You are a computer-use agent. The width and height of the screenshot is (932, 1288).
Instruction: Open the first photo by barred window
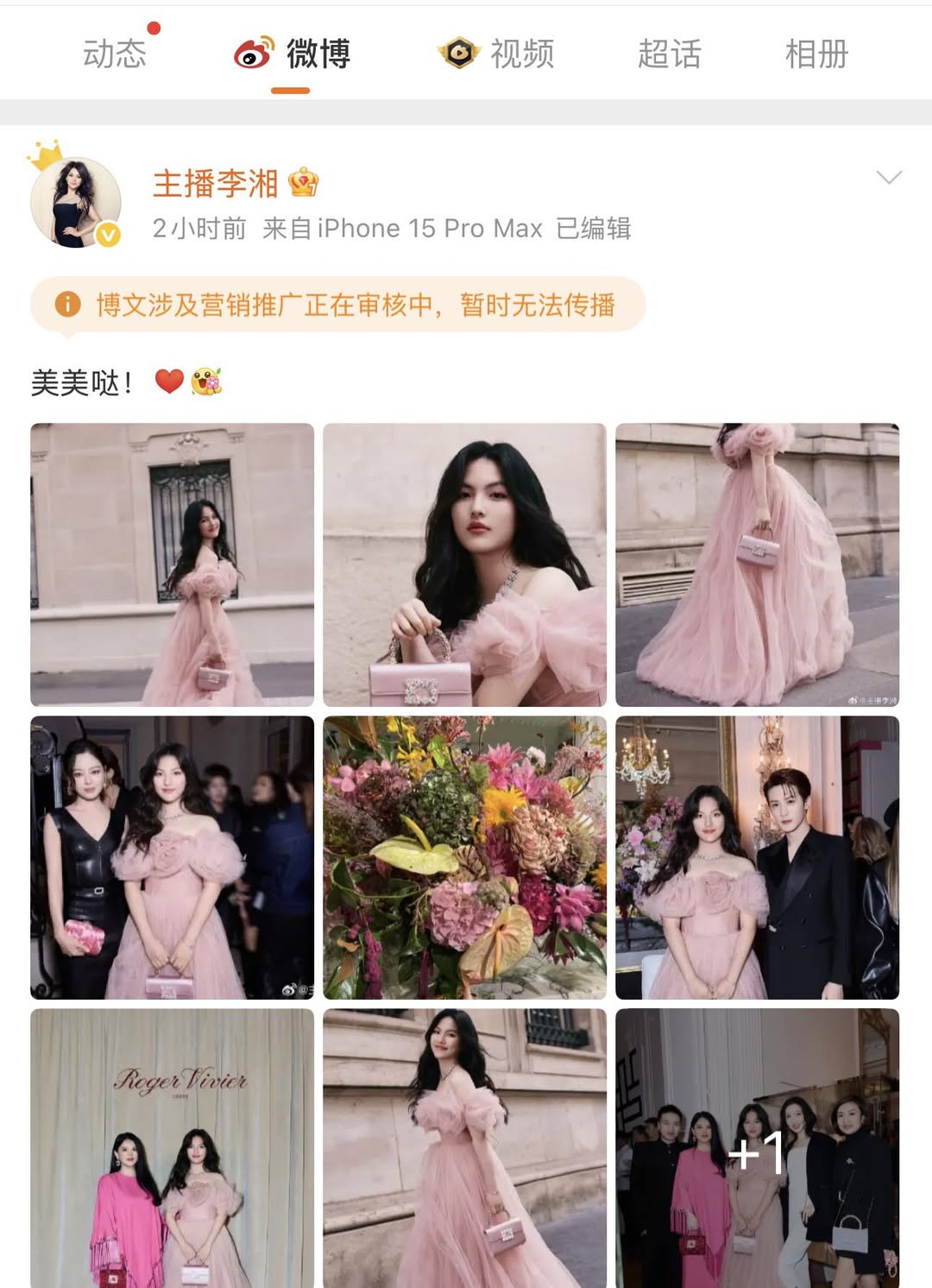click(172, 565)
